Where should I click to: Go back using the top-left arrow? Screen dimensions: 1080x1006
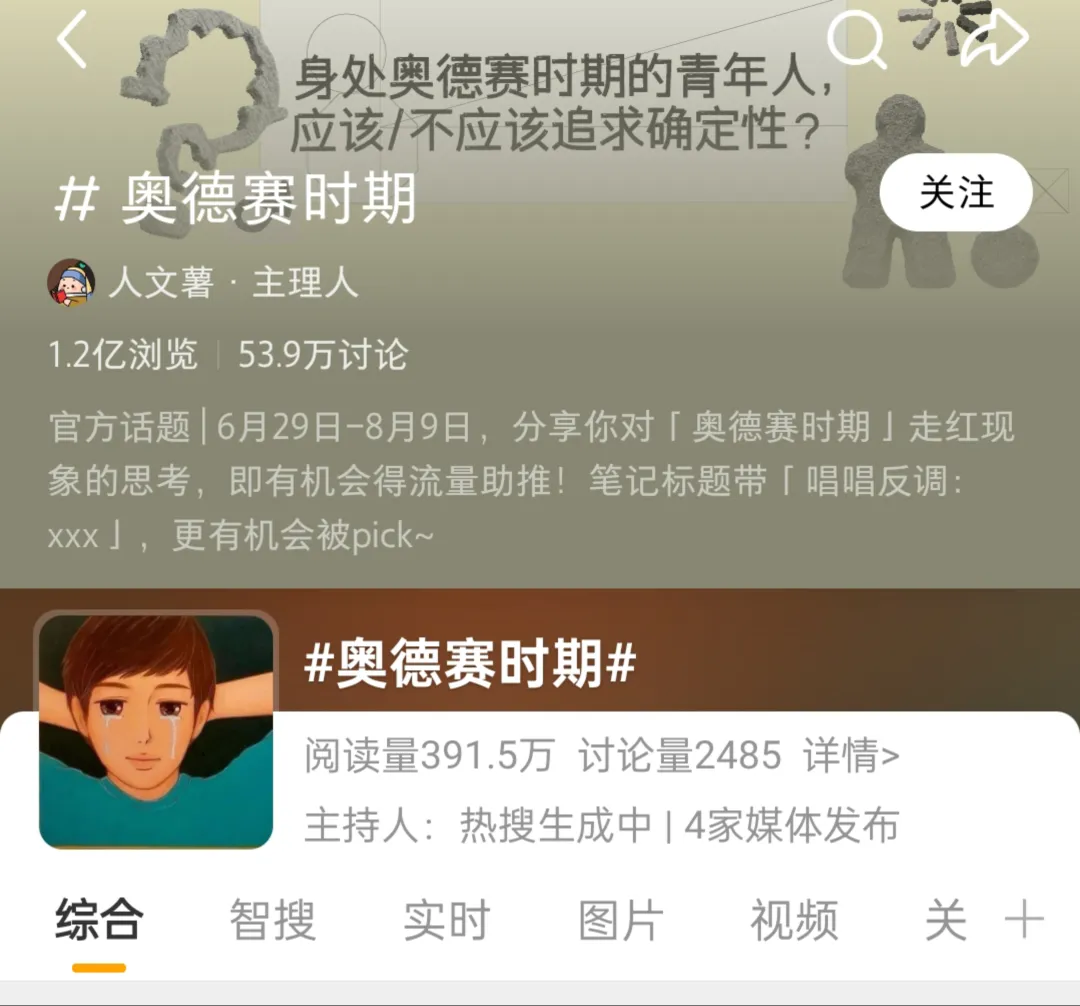point(72,39)
